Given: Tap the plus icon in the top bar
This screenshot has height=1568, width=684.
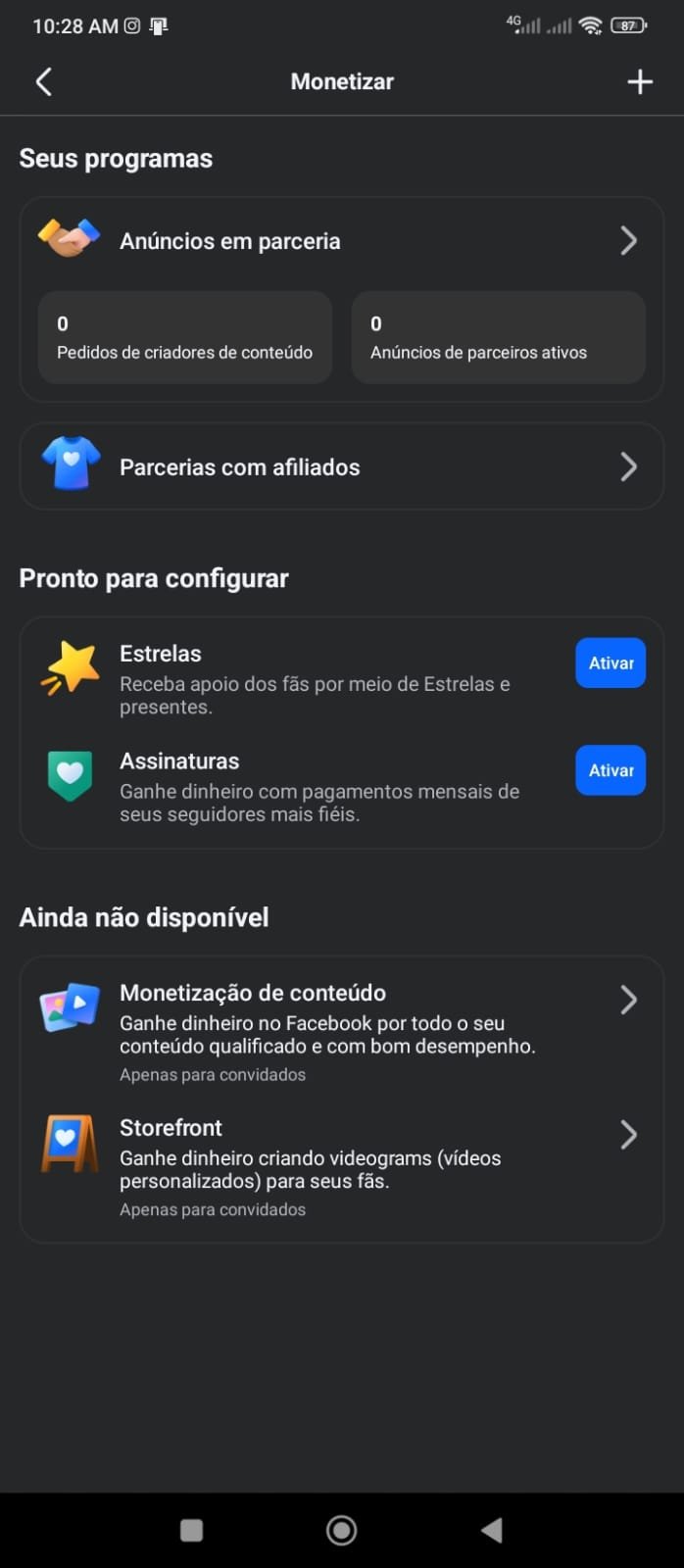Looking at the screenshot, I should [x=640, y=82].
